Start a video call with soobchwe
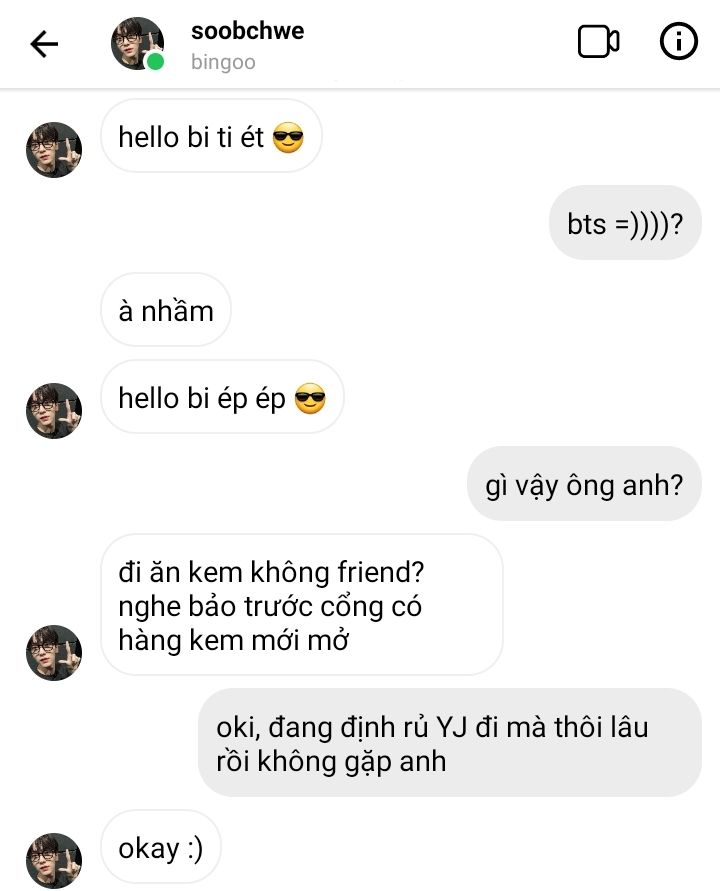 click(x=598, y=41)
